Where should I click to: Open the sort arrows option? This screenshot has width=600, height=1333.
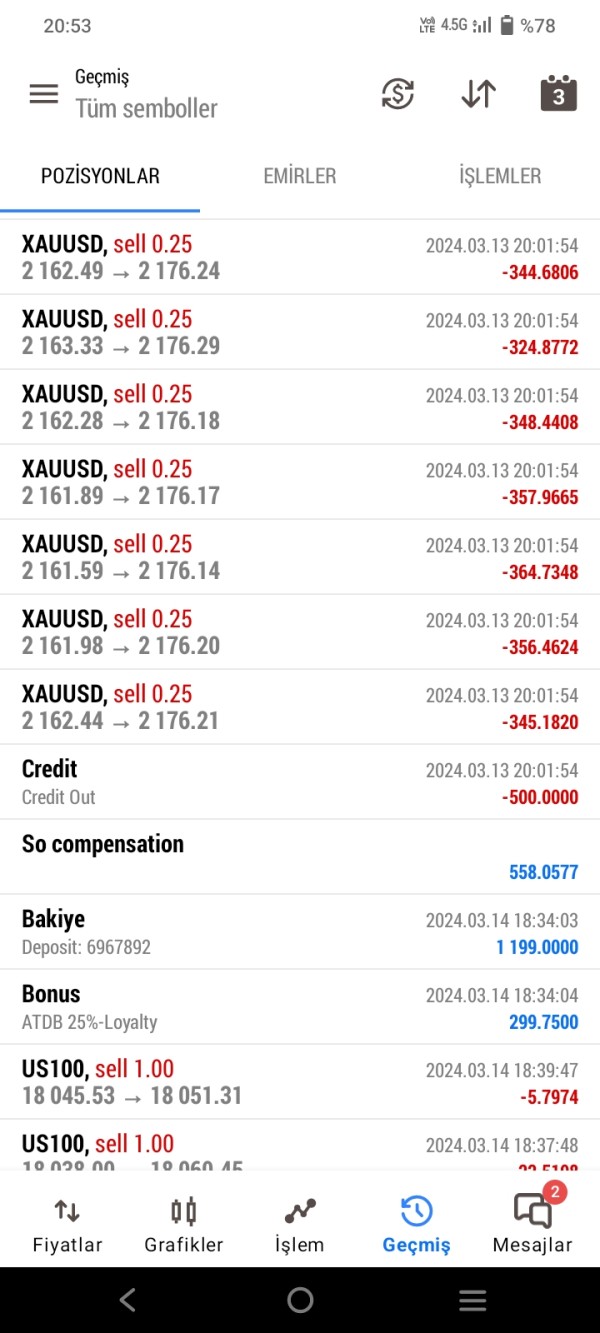pos(478,94)
